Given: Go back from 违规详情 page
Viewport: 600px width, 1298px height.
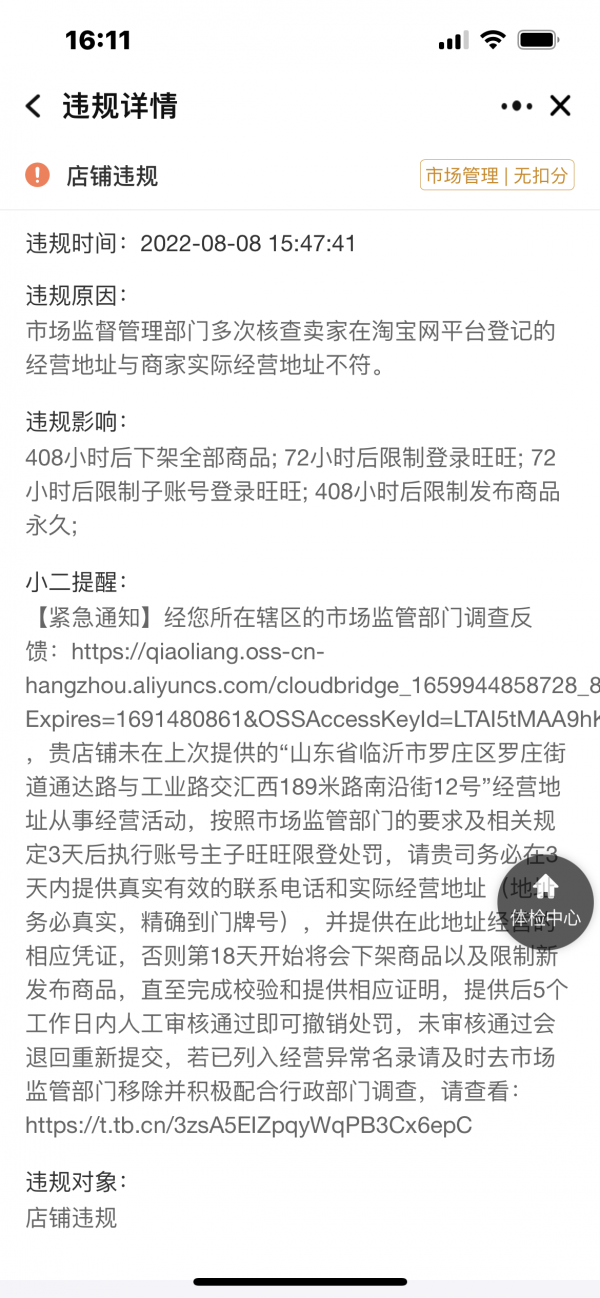Looking at the screenshot, I should 34,106.
